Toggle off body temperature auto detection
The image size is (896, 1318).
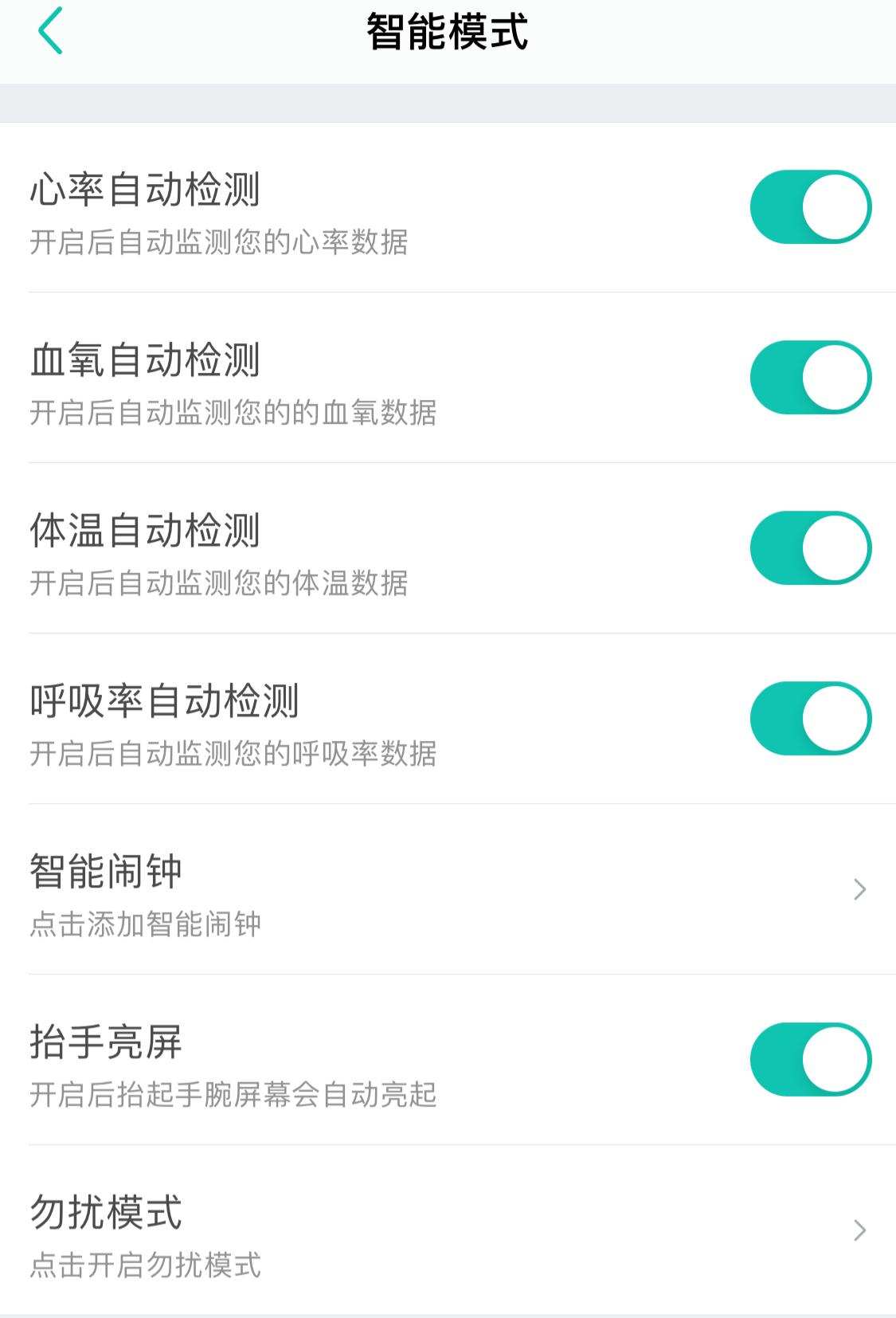809,547
